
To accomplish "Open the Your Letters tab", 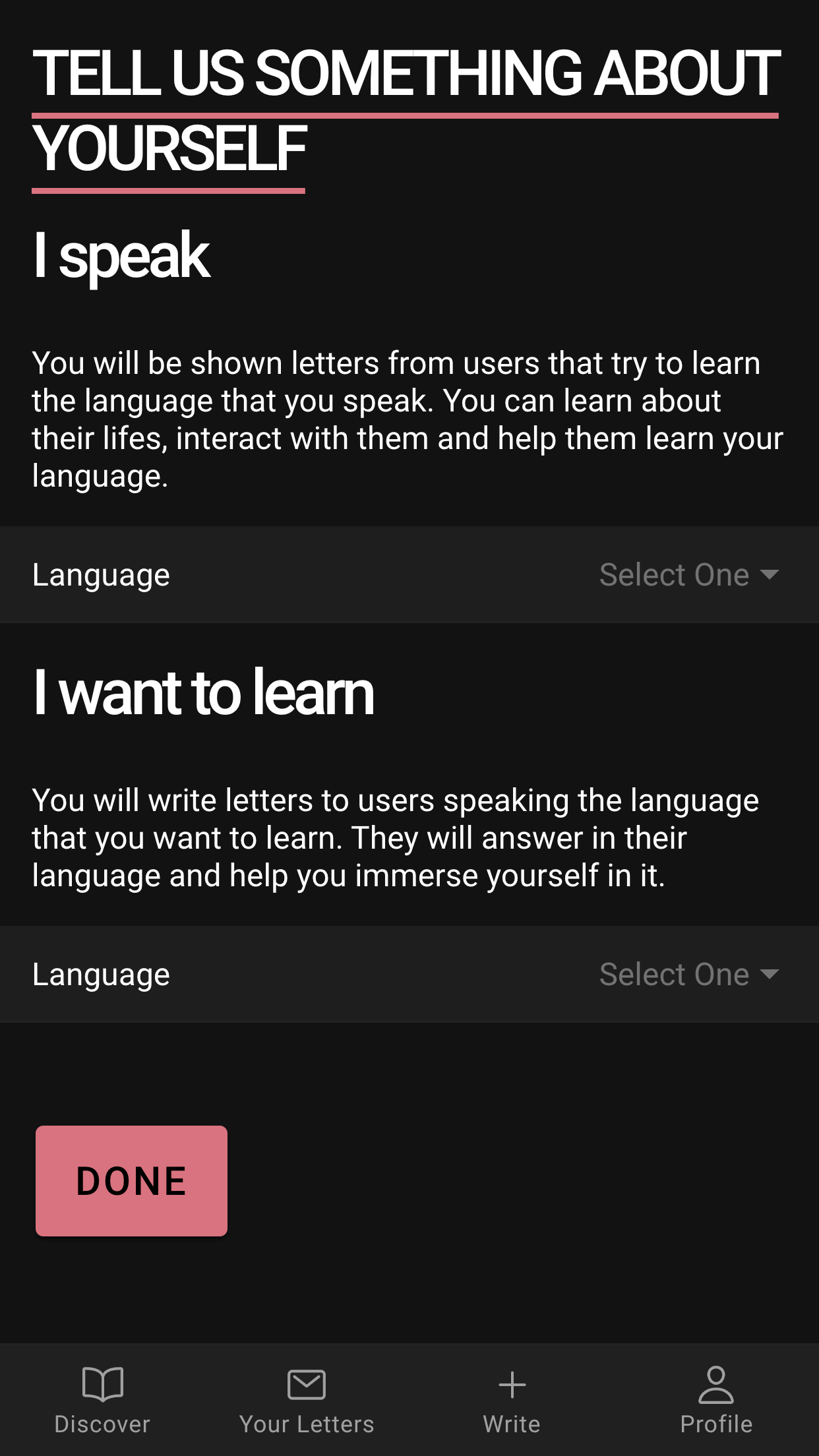I will click(307, 1399).
